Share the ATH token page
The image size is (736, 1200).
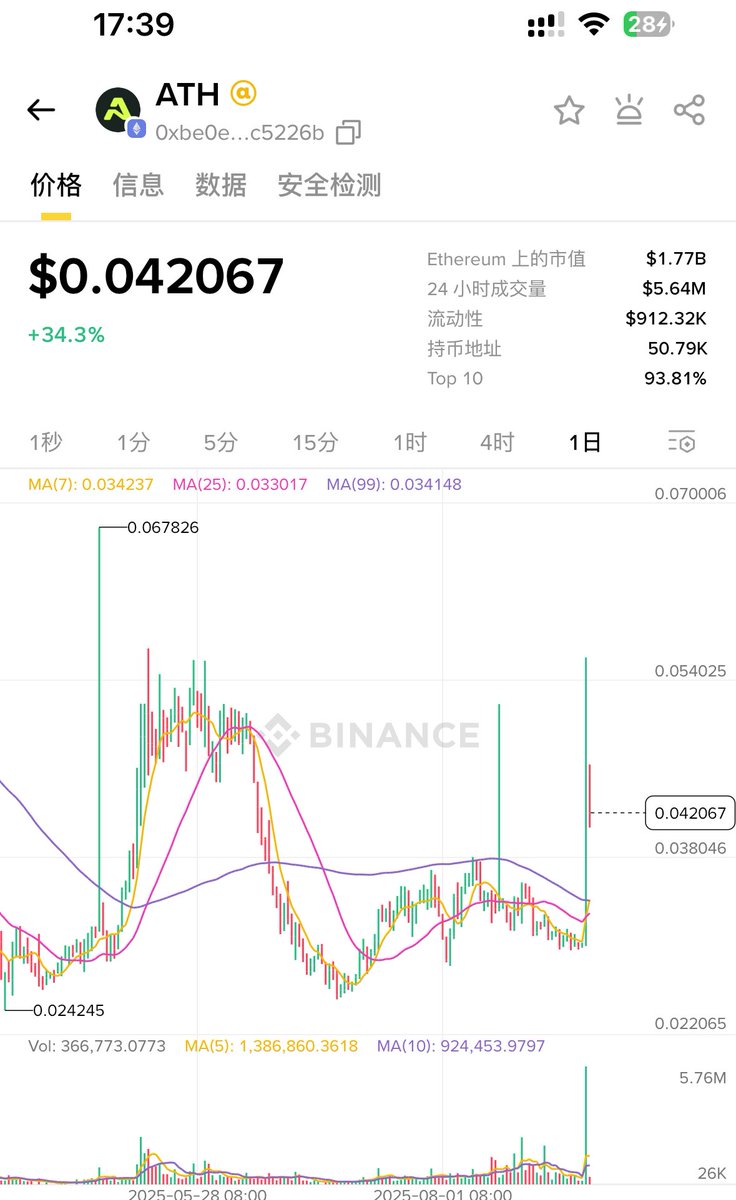[x=689, y=110]
